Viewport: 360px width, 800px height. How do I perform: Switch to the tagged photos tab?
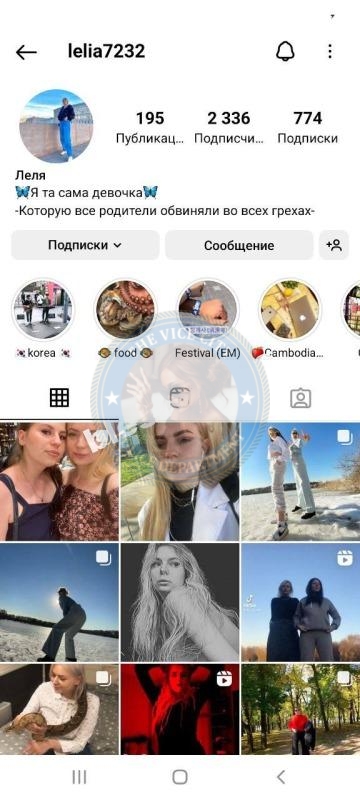click(300, 398)
